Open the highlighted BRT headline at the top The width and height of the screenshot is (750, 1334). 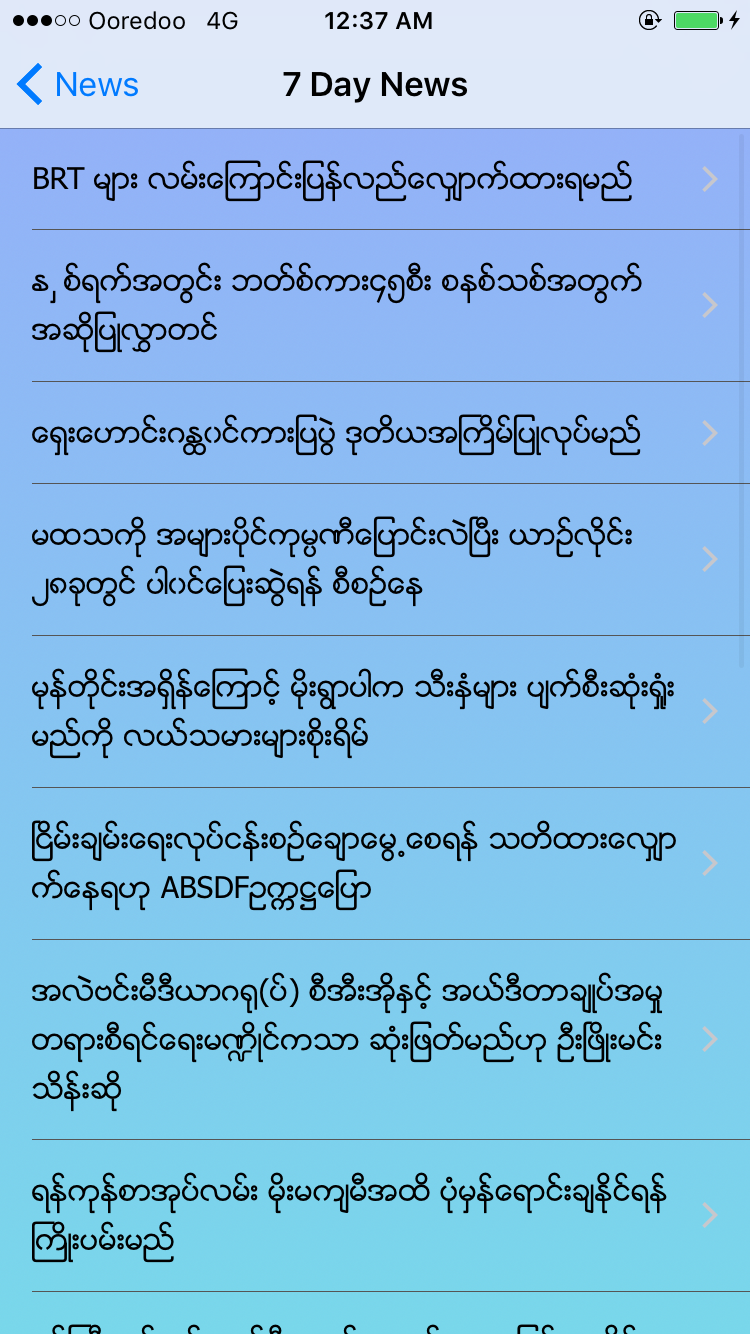tap(330, 178)
